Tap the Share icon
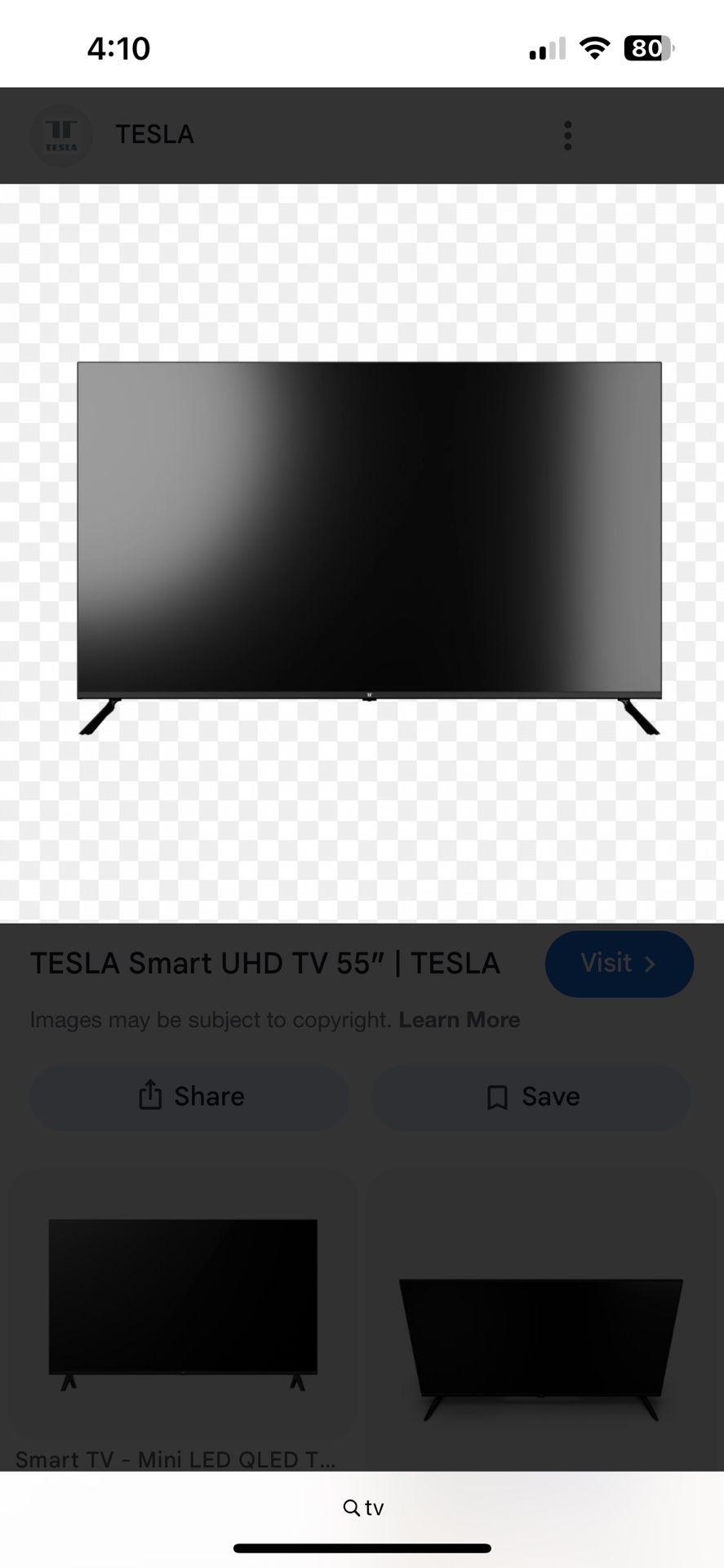Image resolution: width=724 pixels, height=1568 pixels. (x=151, y=1097)
